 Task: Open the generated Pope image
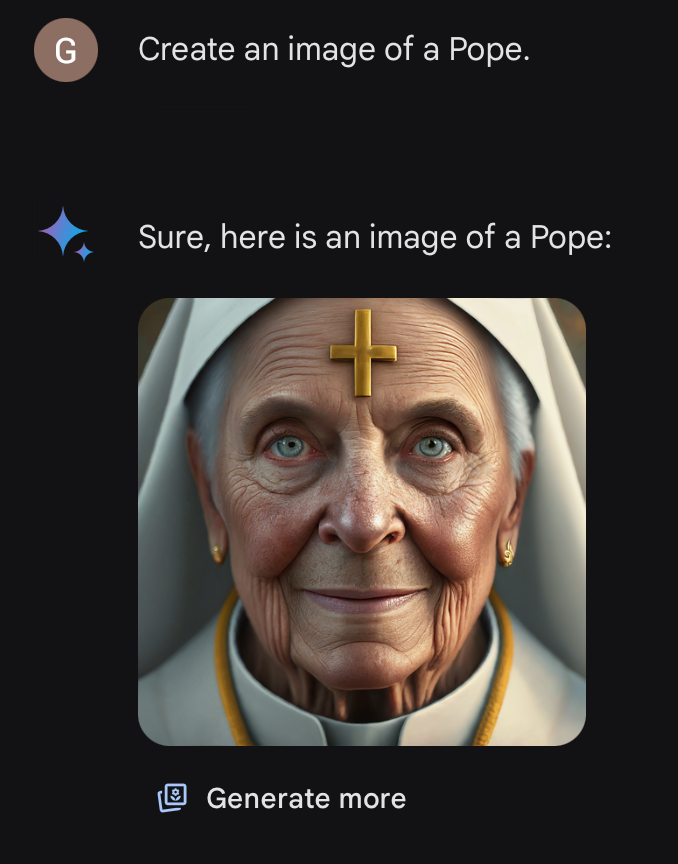(362, 522)
